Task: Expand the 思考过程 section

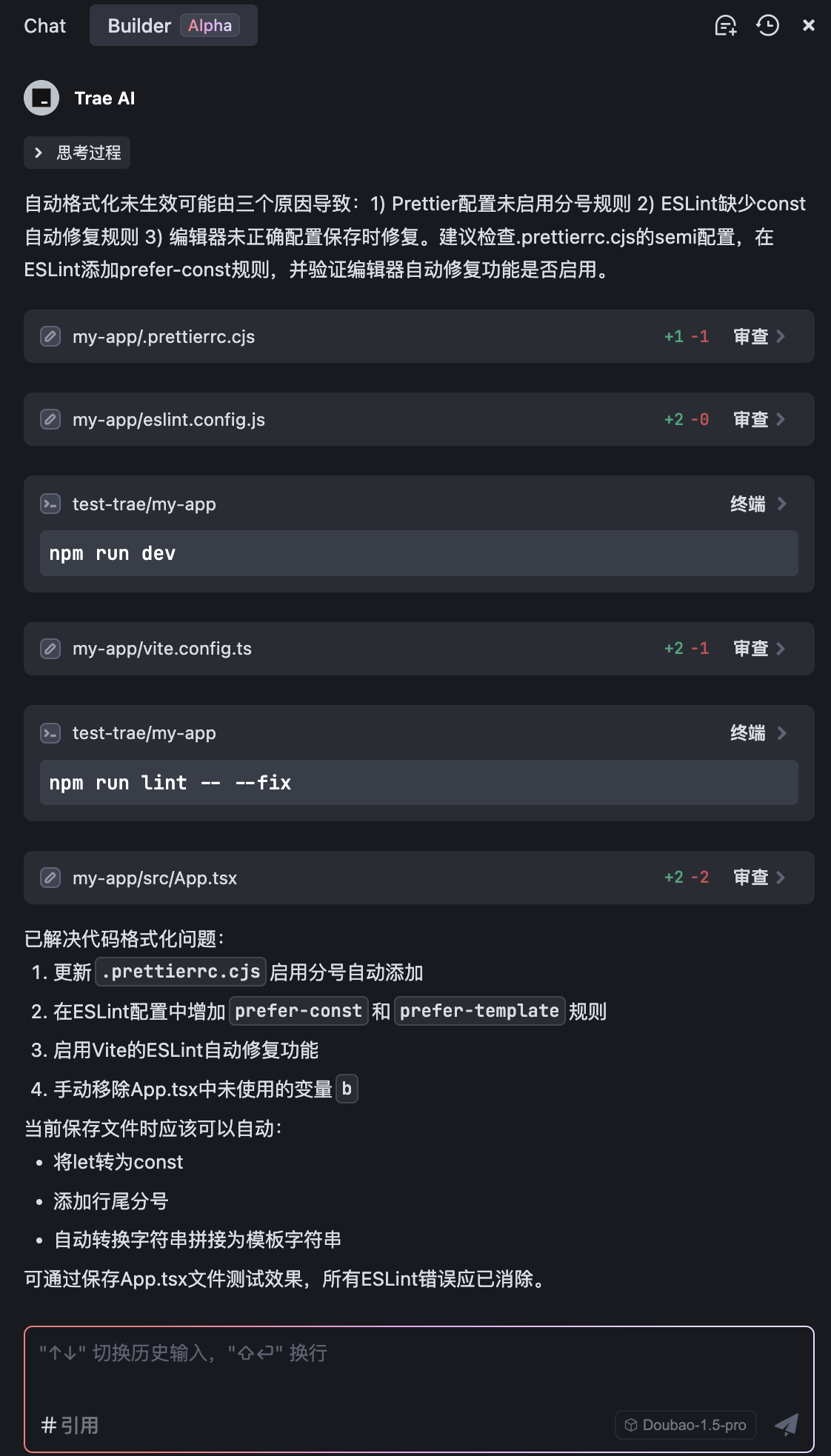Action: [x=77, y=153]
